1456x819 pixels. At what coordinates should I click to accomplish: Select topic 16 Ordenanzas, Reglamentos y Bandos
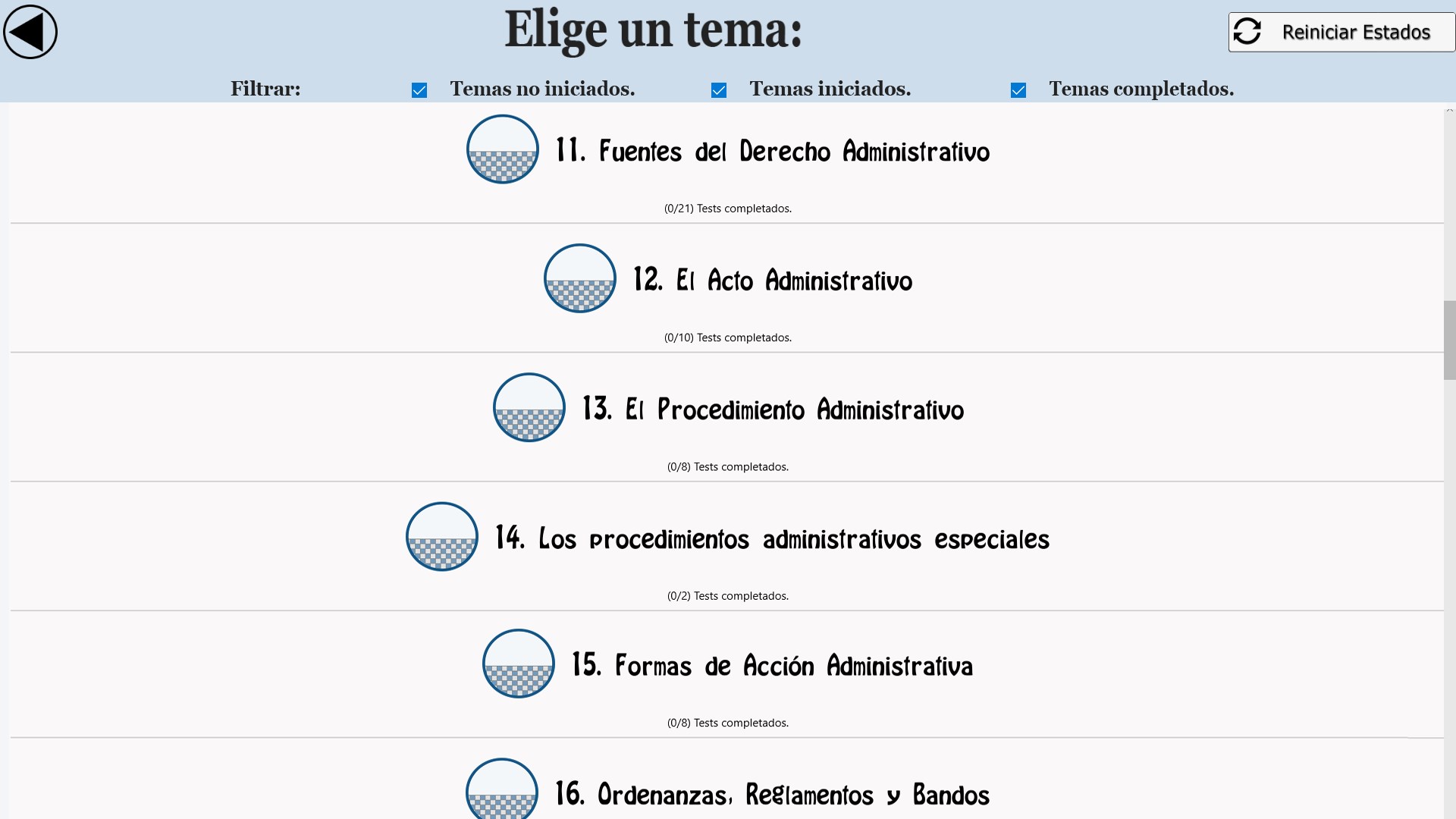pos(772,794)
